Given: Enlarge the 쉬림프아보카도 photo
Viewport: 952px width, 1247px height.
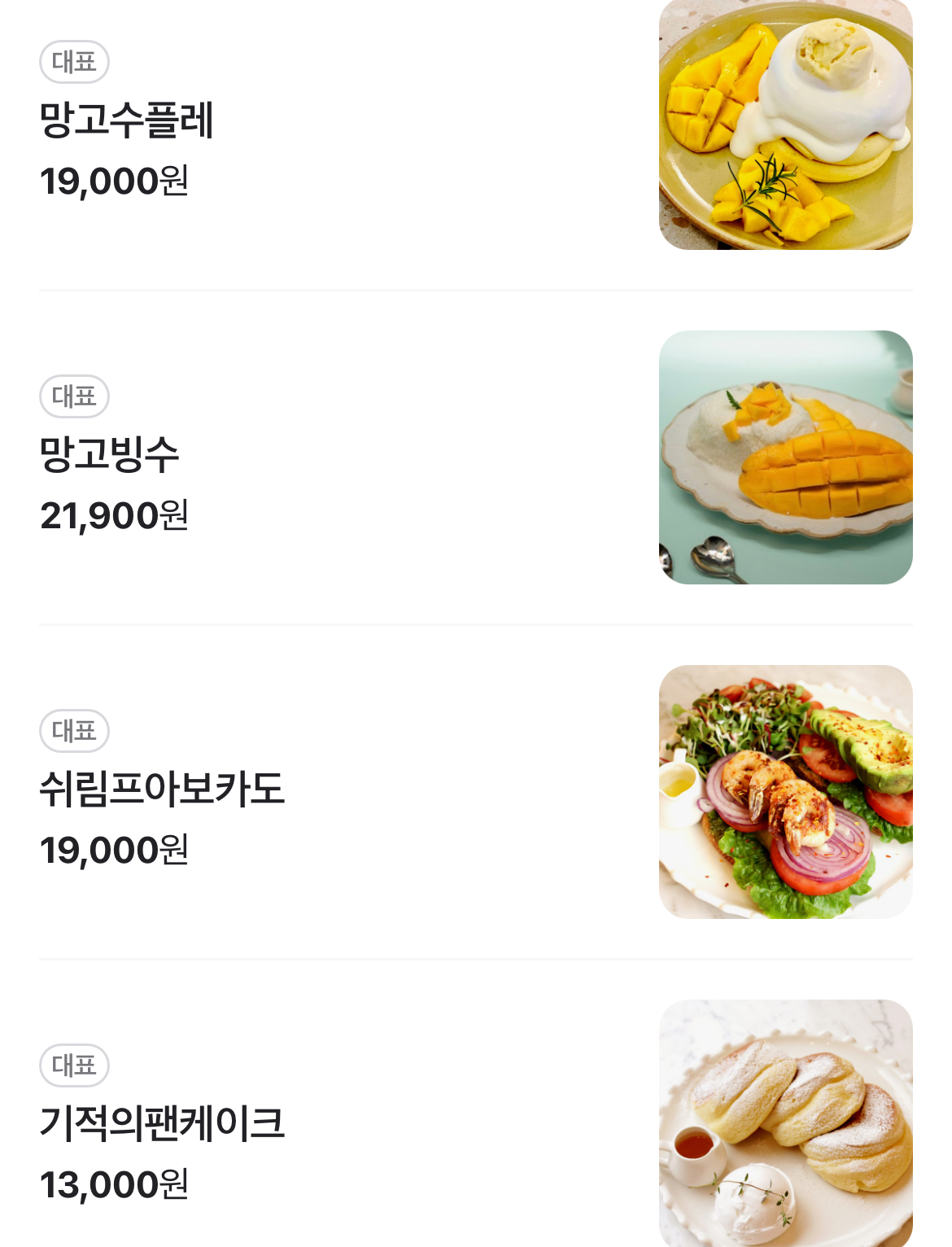Looking at the screenshot, I should [785, 792].
